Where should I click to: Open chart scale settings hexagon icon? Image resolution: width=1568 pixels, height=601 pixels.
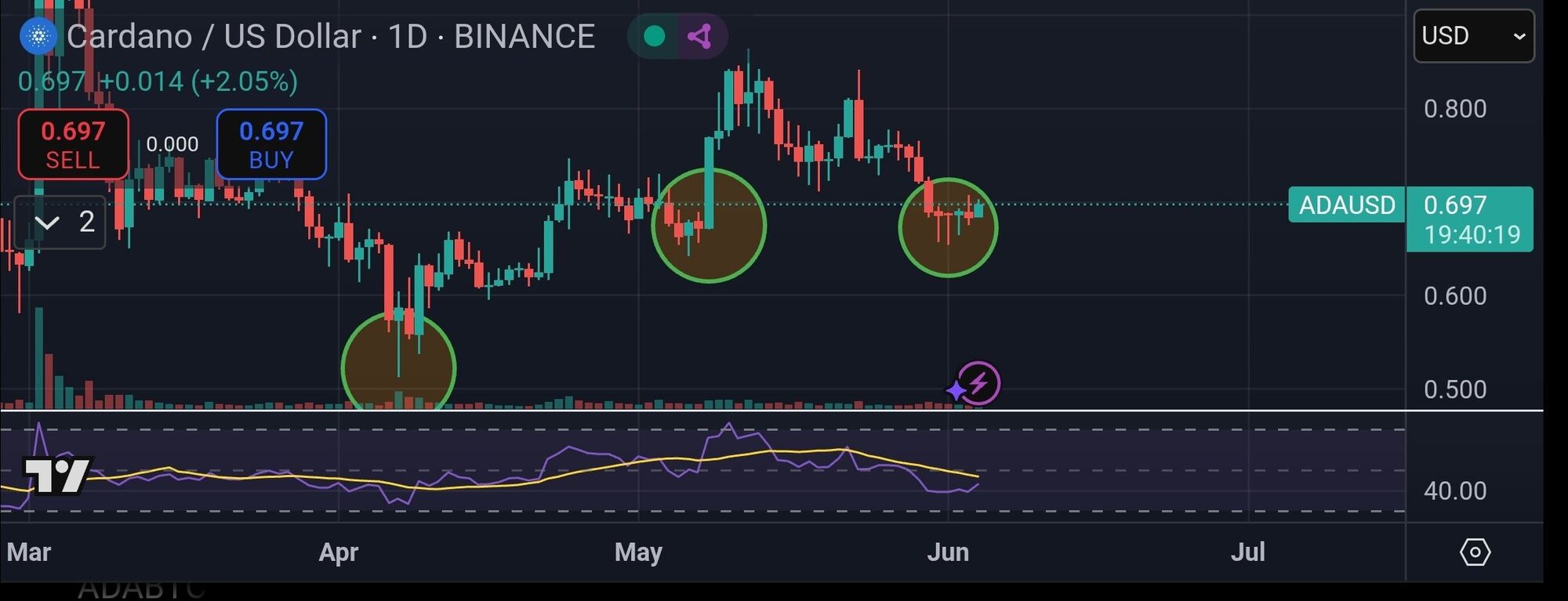pyautogui.click(x=1475, y=552)
